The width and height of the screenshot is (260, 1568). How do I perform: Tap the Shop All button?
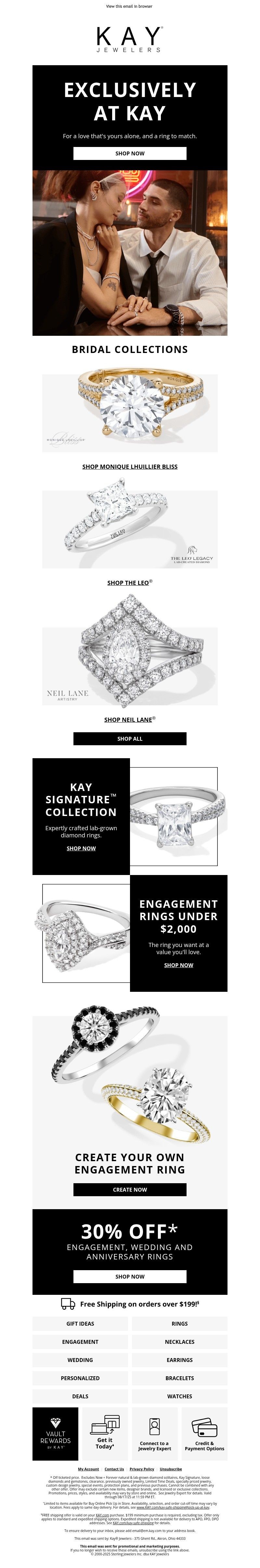point(129,738)
